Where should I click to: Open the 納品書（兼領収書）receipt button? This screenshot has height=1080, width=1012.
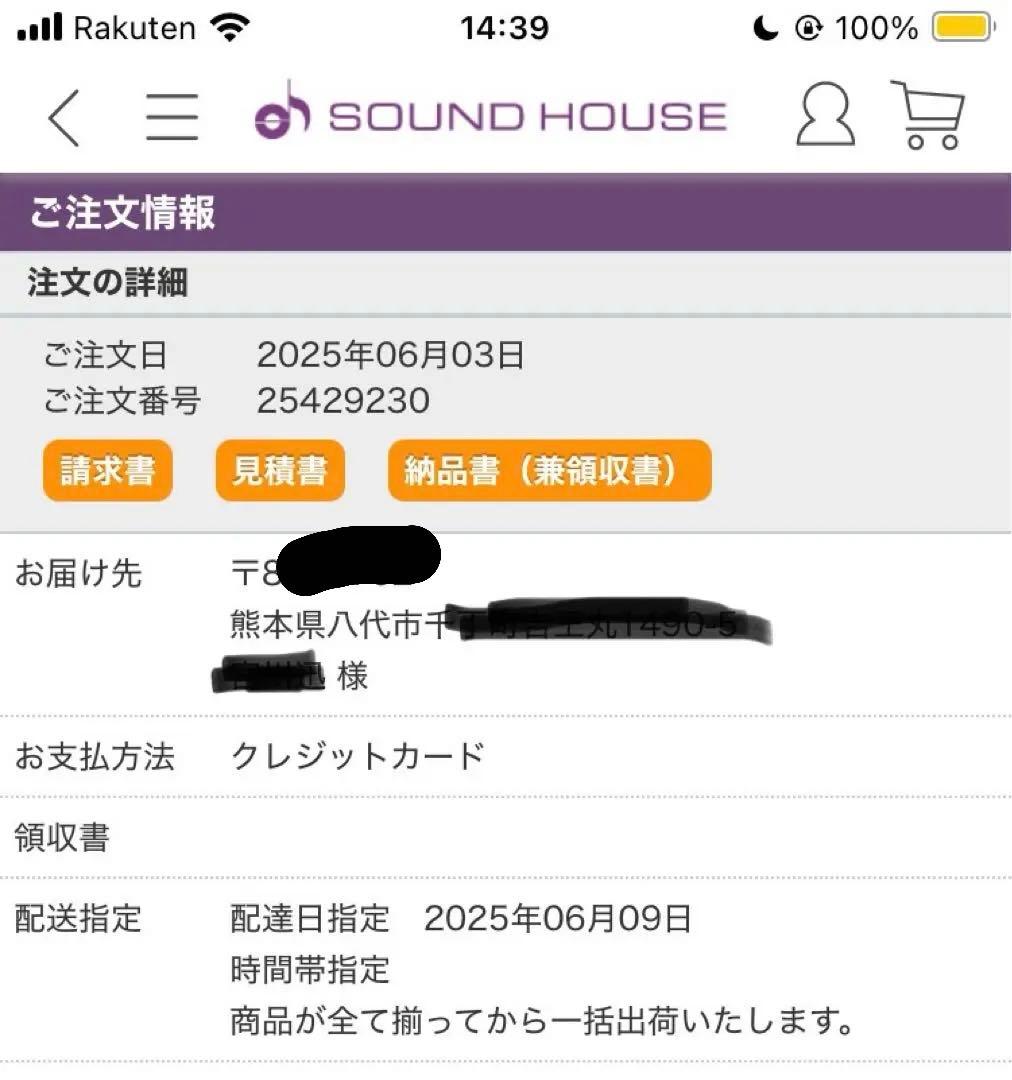[548, 471]
